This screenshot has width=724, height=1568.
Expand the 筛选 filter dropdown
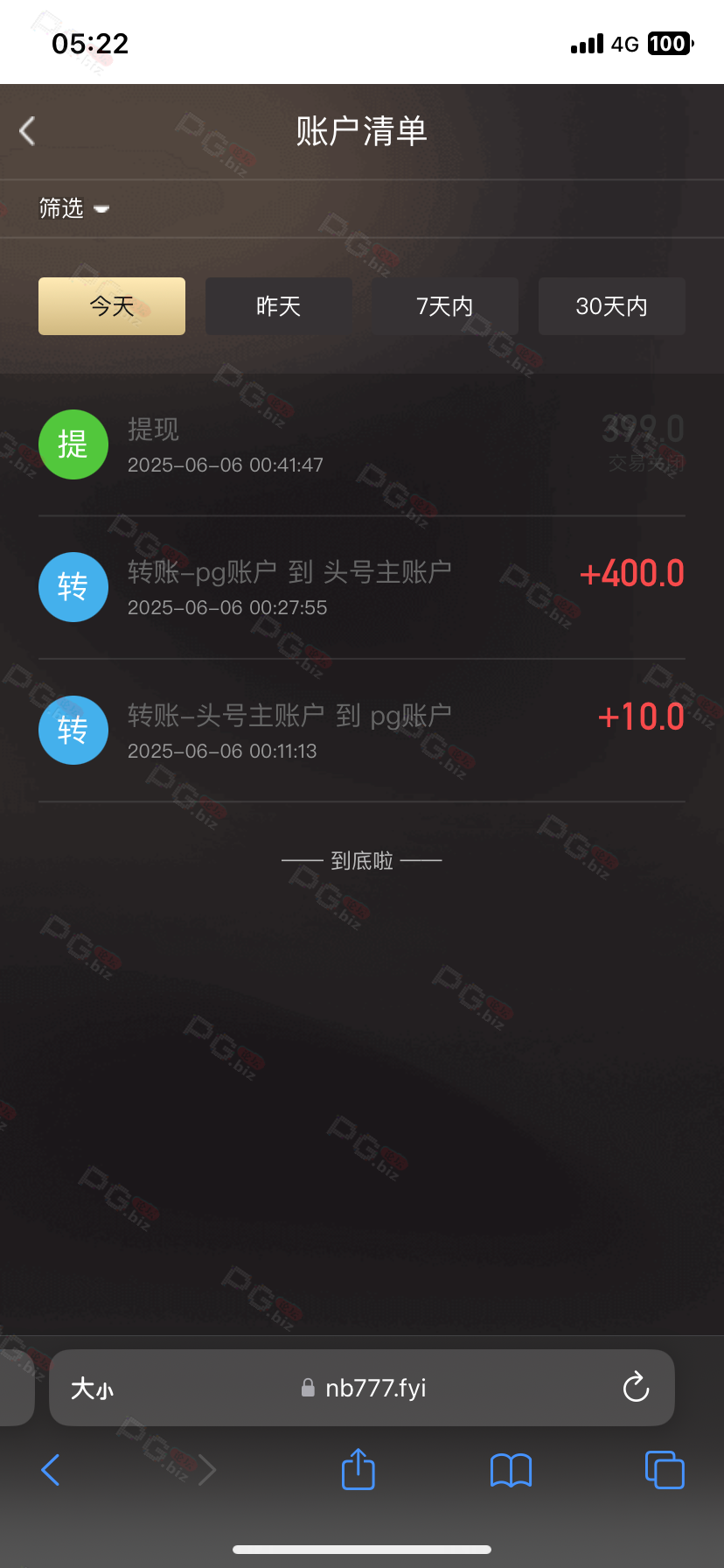[x=73, y=208]
